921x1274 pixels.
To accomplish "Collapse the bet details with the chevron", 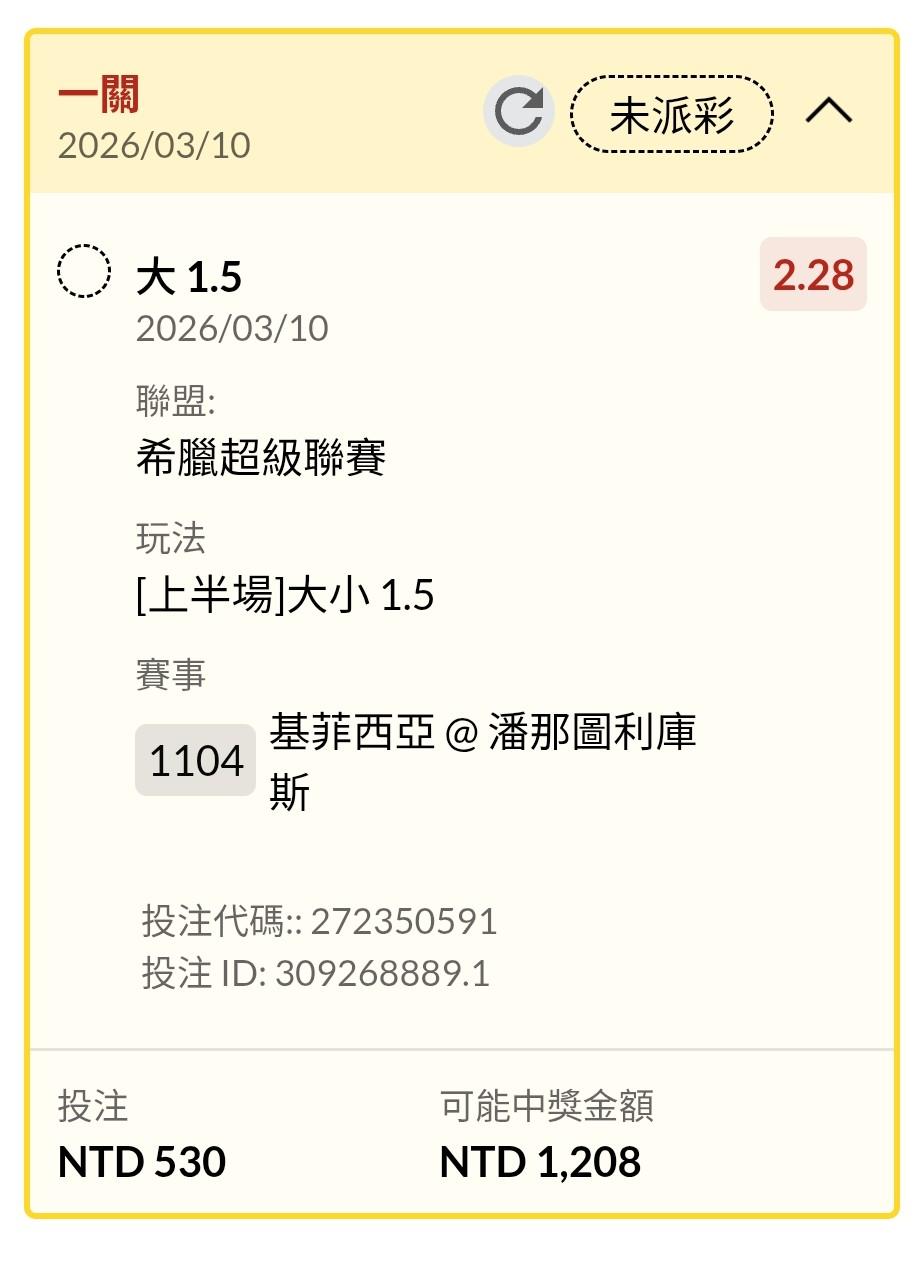I will tap(829, 111).
